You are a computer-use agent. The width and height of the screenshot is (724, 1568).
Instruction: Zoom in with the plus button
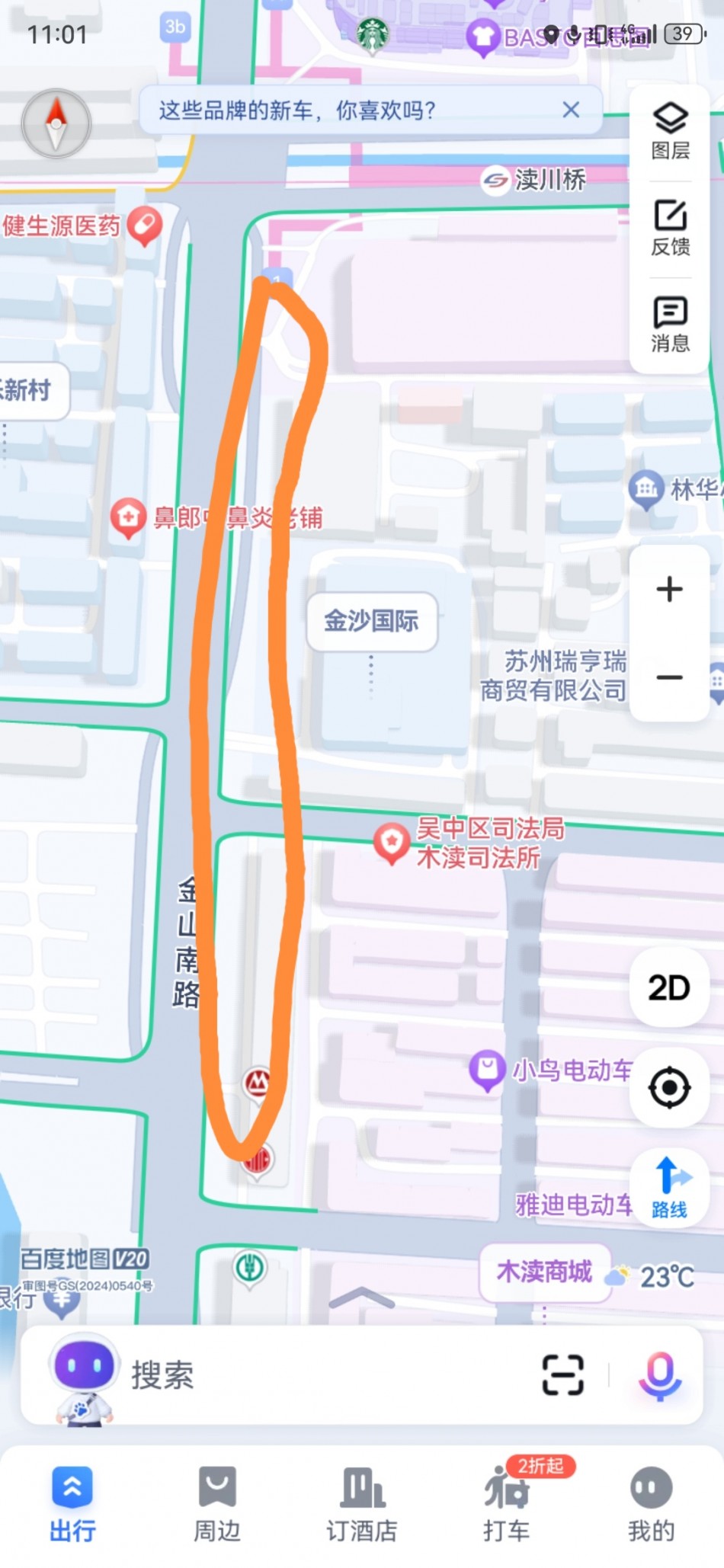click(669, 589)
